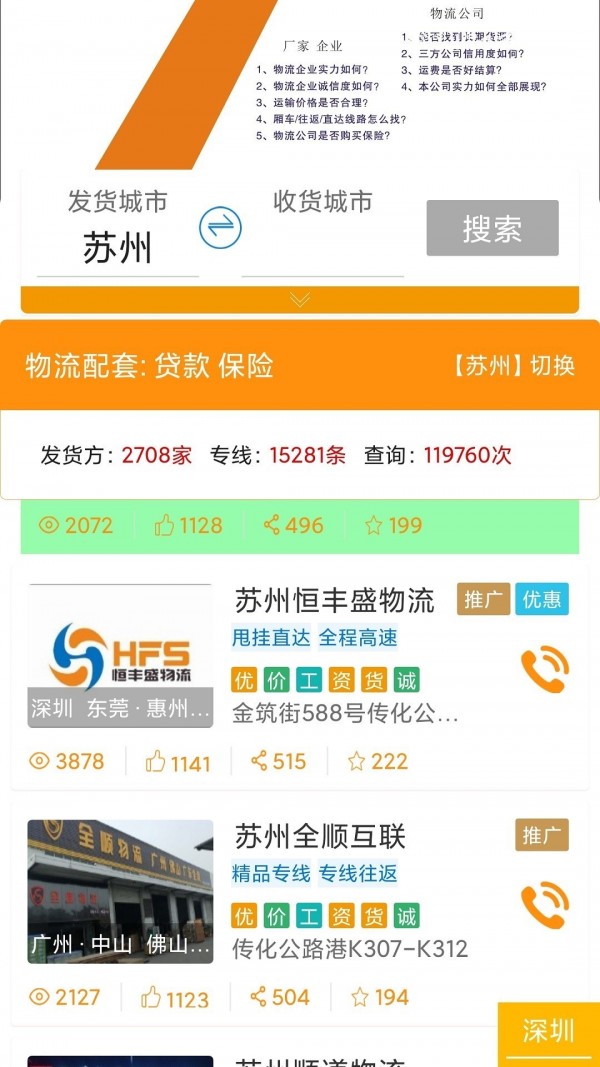
Task: Favorite 苏州恒丰盛物流 with the star (222)
Action: (377, 762)
